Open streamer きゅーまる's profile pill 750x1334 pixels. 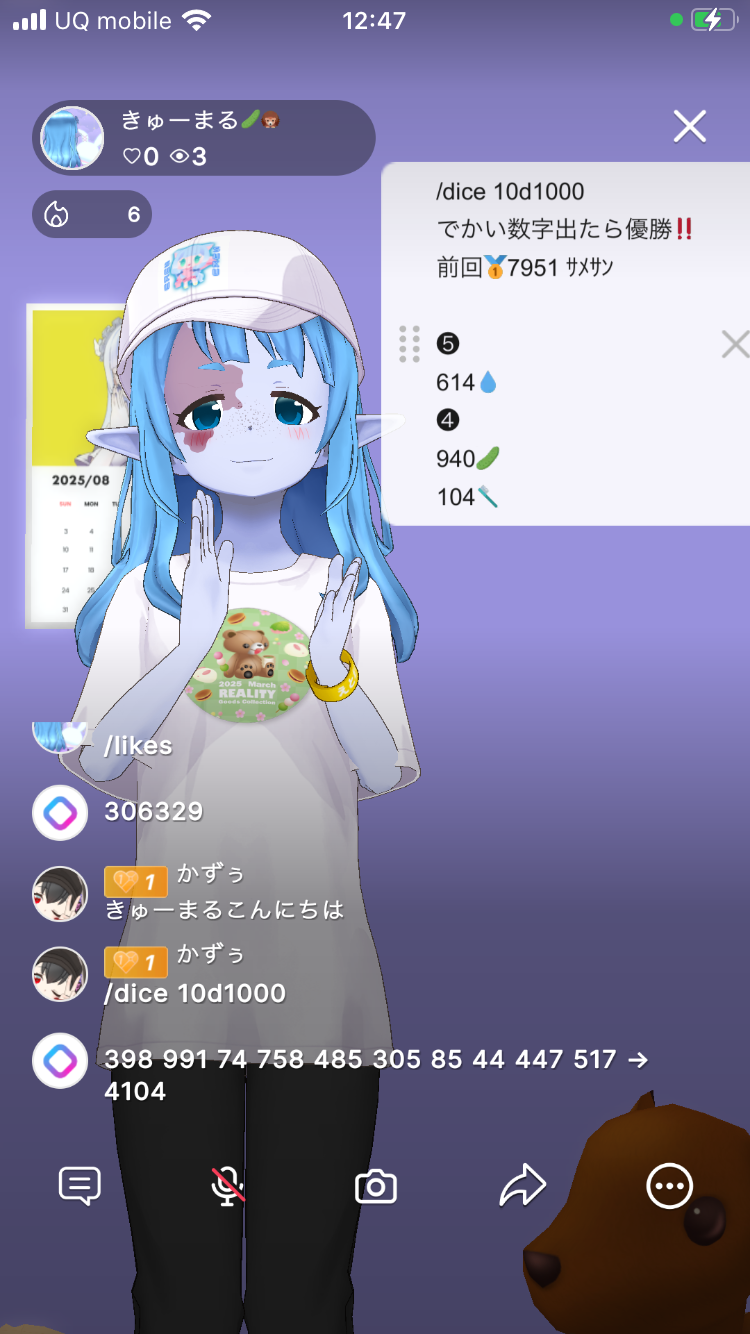coord(204,138)
